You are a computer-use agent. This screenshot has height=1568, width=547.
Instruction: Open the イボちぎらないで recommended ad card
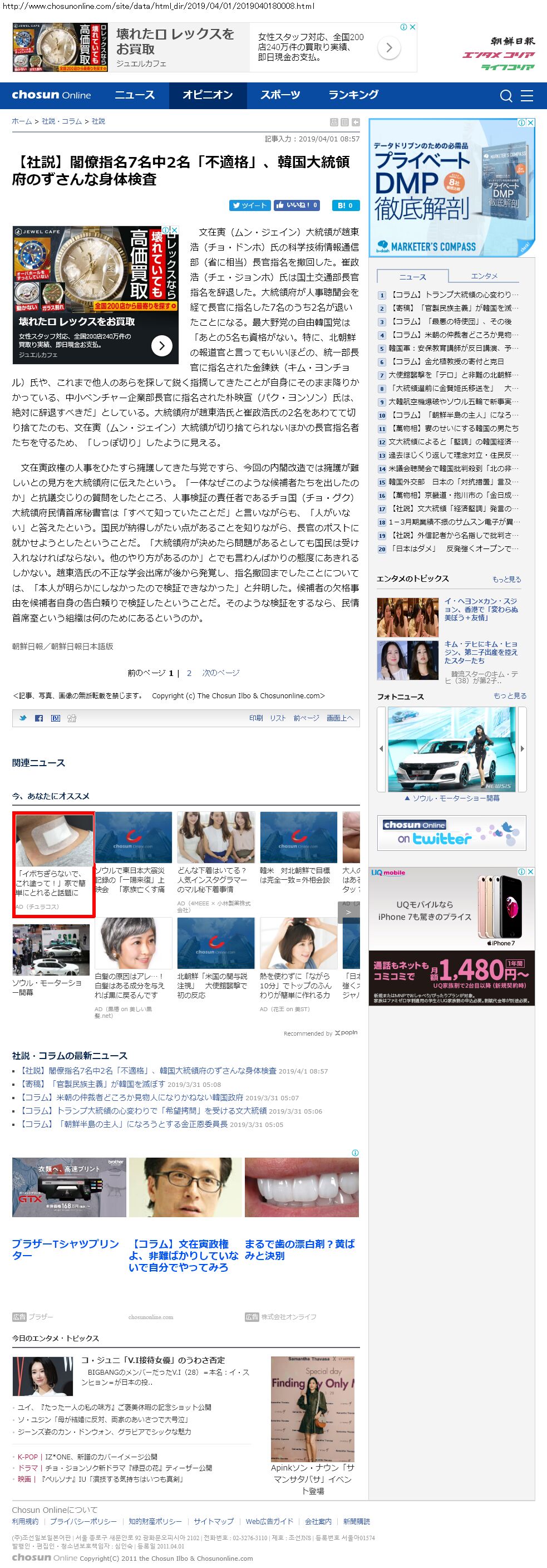[x=53, y=864]
